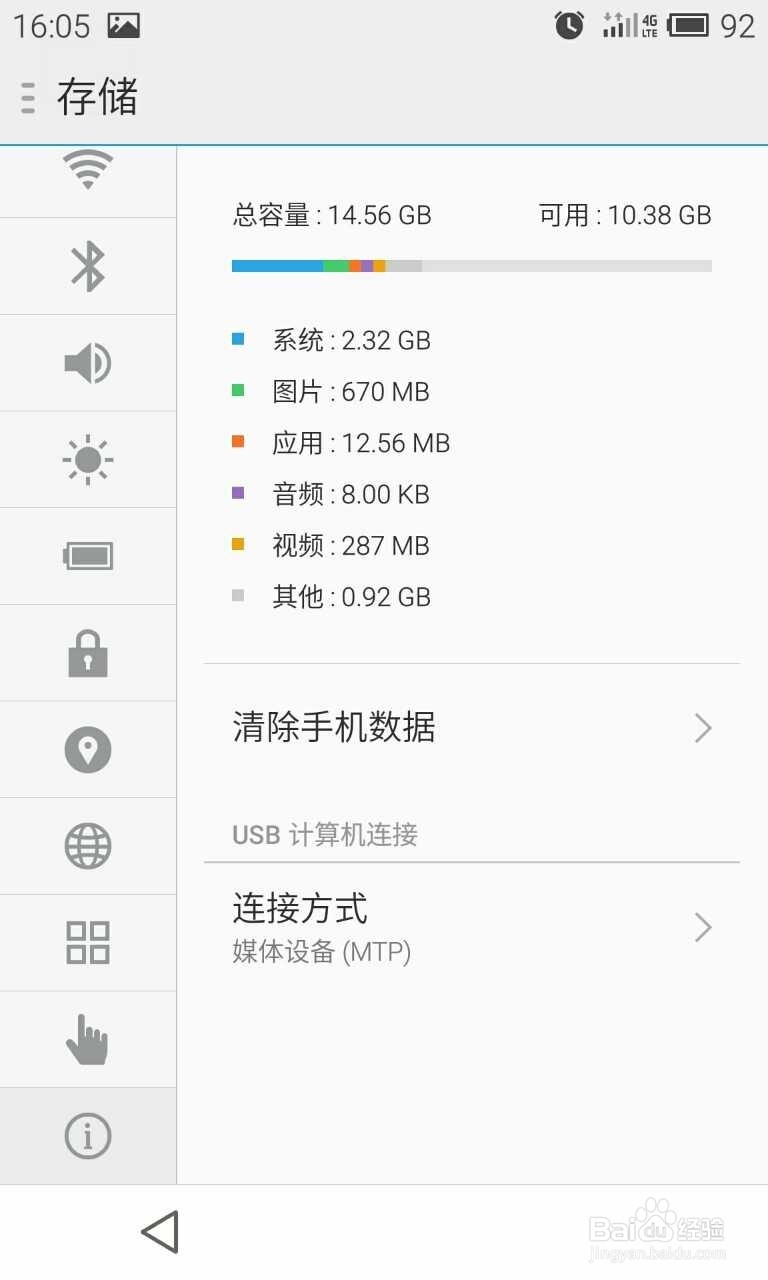Image resolution: width=768 pixels, height=1280 pixels.
Task: Expand 清除手机数据 via its chevron
Action: [701, 728]
